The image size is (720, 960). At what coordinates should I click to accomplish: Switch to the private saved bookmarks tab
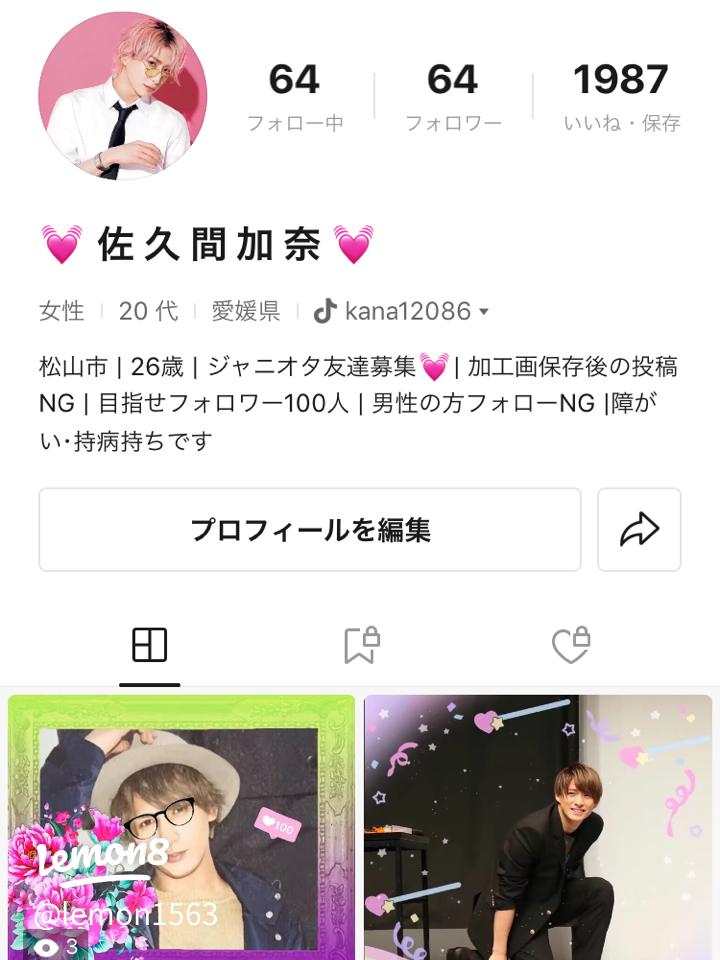point(361,646)
